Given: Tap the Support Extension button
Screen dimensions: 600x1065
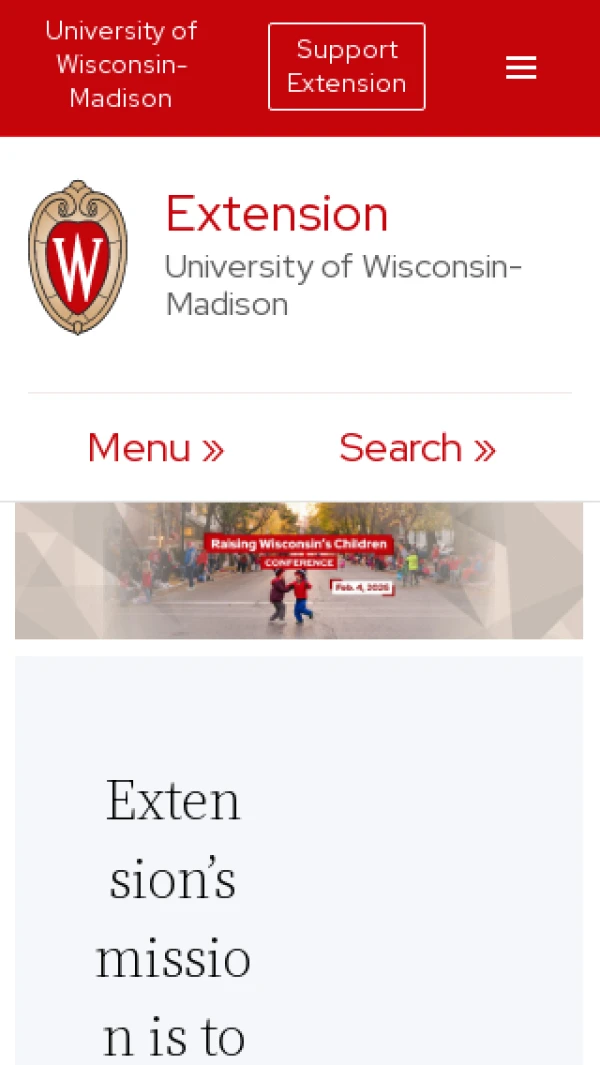Looking at the screenshot, I should (346, 66).
